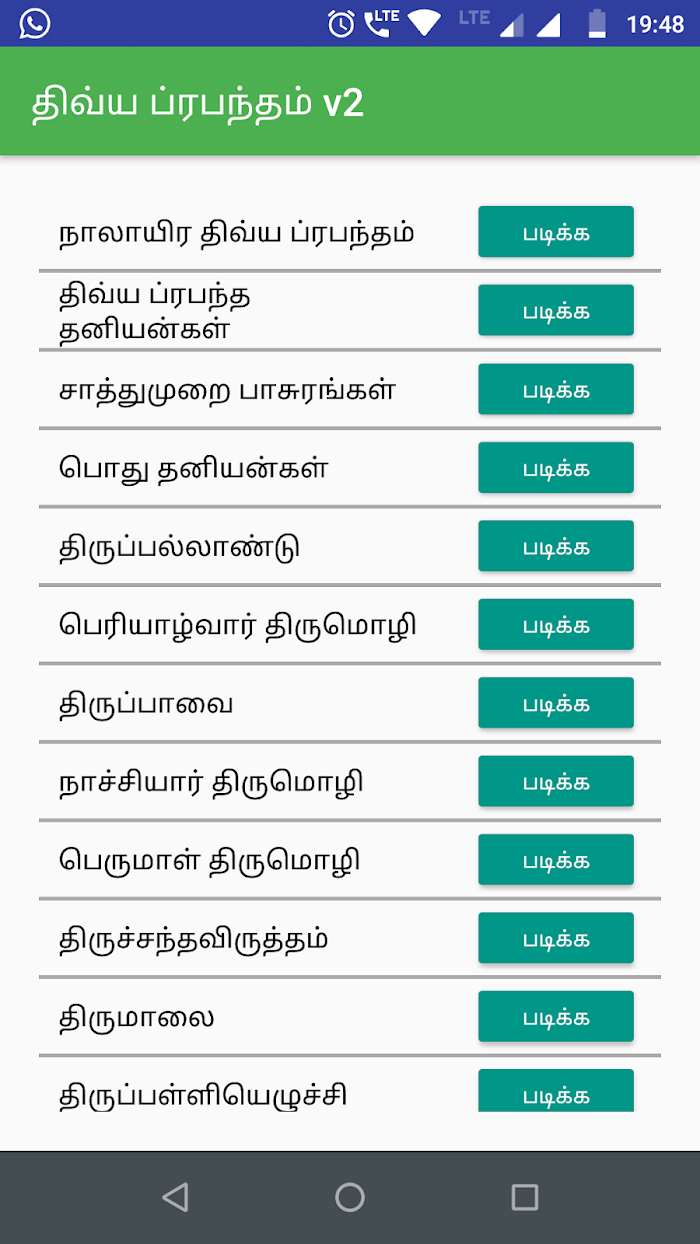700x1244 pixels.
Task: Read சாத்துமுறை பாசுரங்கள் via its படிக்க button
Action: [x=556, y=389]
